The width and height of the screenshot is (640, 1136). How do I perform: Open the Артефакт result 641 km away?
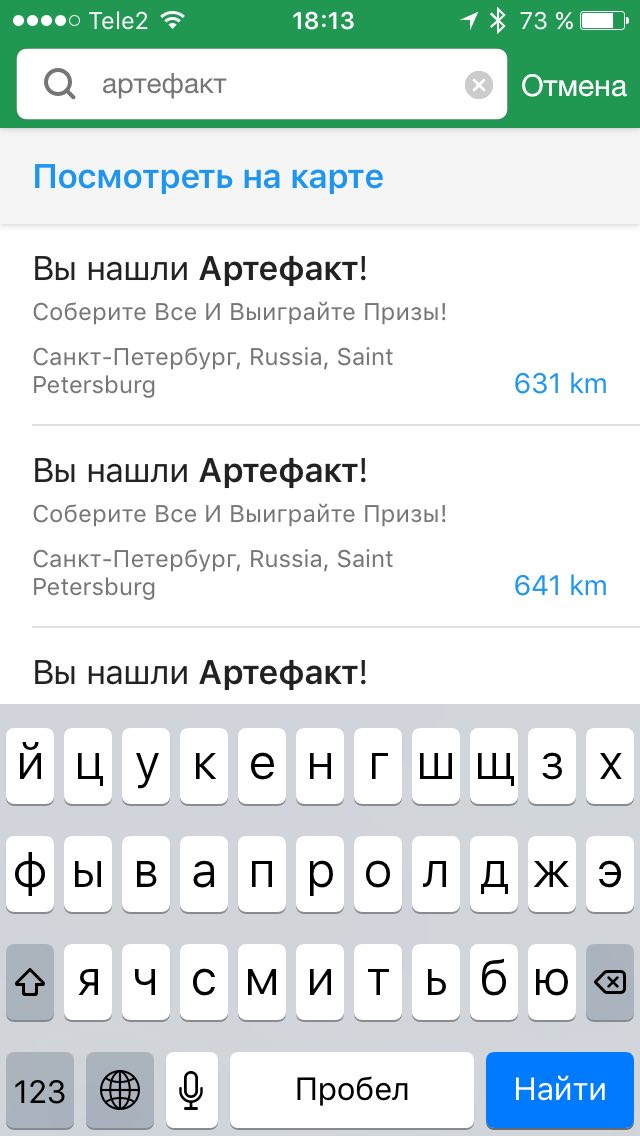(x=320, y=526)
